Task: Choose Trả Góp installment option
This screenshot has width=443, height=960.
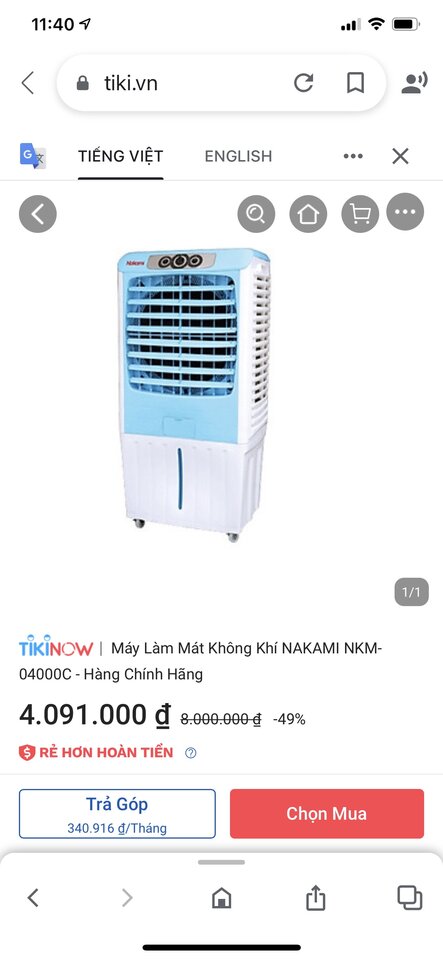Action: pyautogui.click(x=117, y=814)
